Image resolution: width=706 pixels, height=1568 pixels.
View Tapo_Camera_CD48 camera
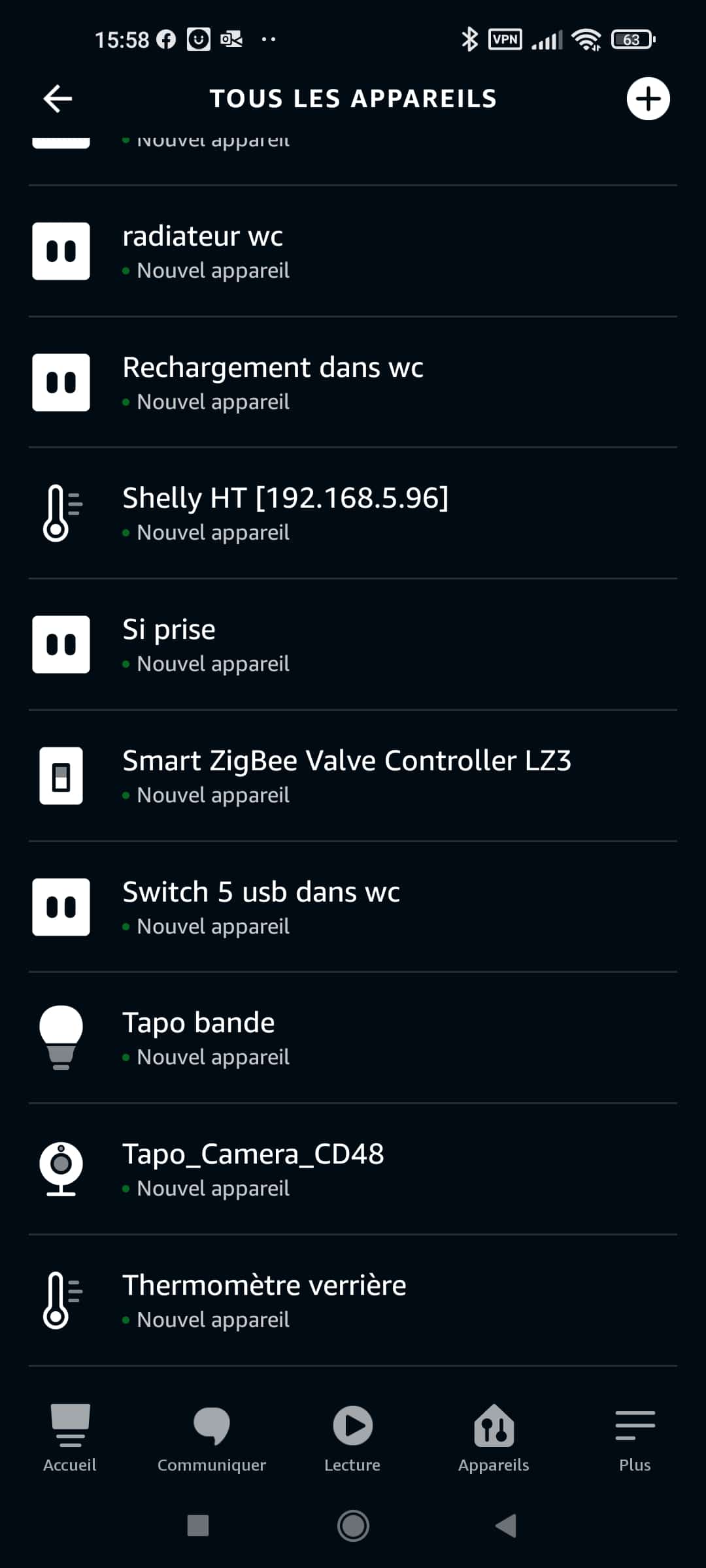click(x=353, y=1169)
